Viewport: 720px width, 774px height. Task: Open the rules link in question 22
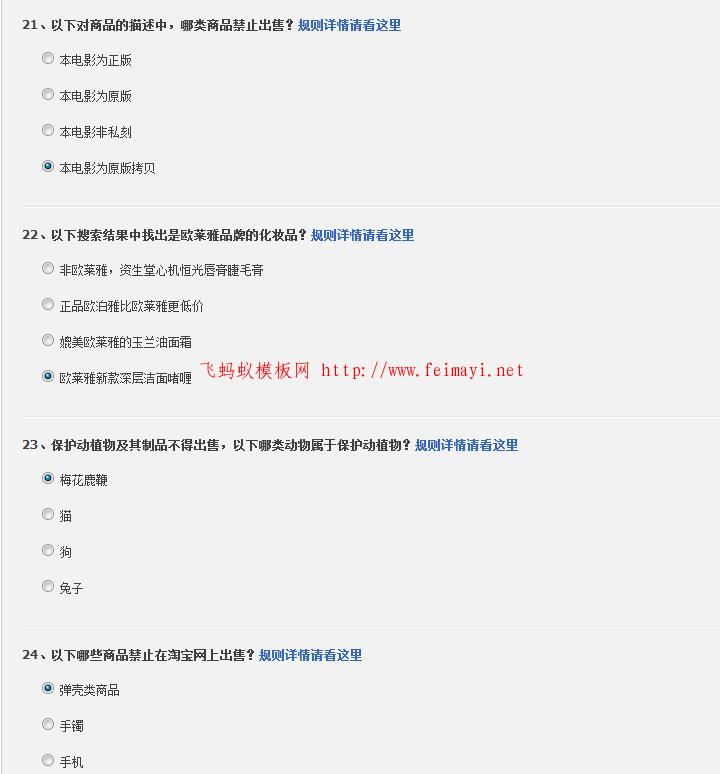[362, 235]
